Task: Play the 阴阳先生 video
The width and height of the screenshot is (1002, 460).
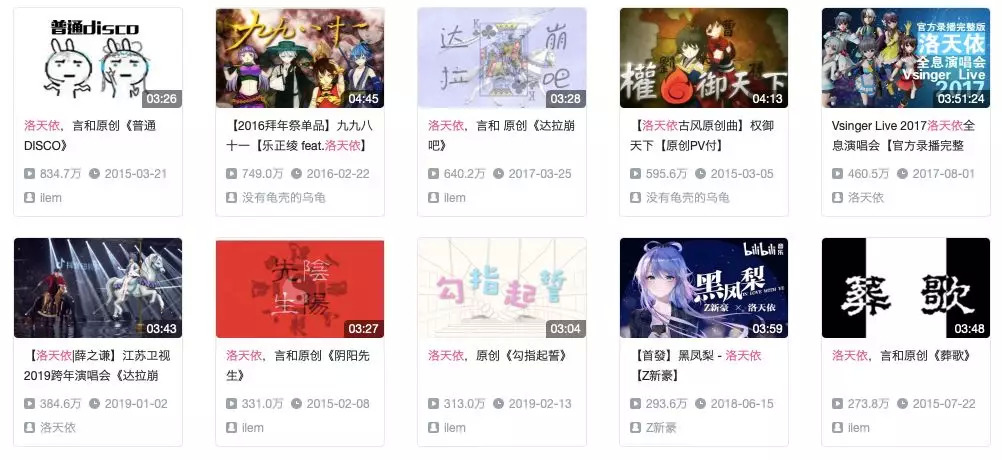Action: (300, 288)
